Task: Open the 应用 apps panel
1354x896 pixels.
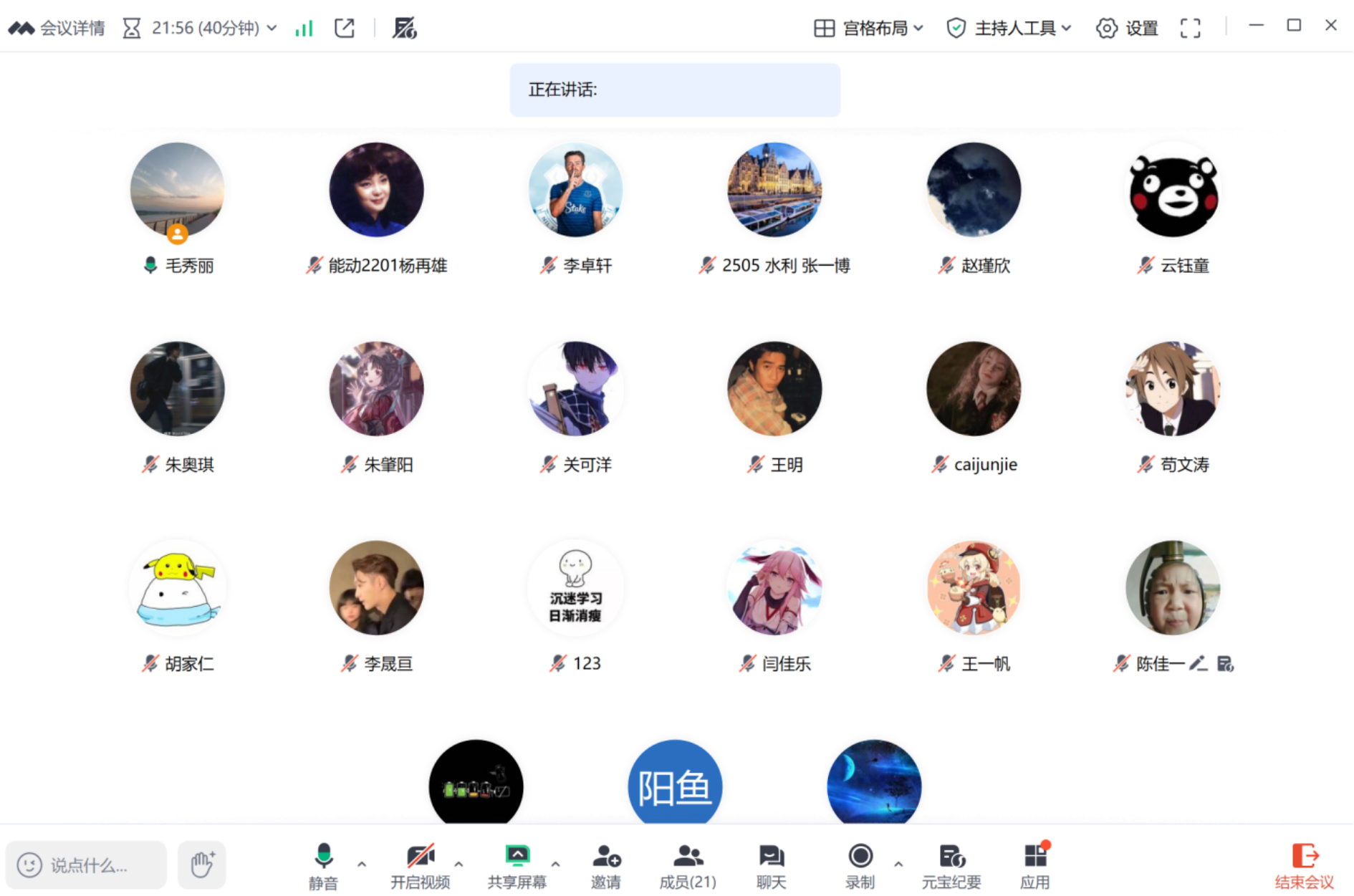Action: [x=1034, y=864]
